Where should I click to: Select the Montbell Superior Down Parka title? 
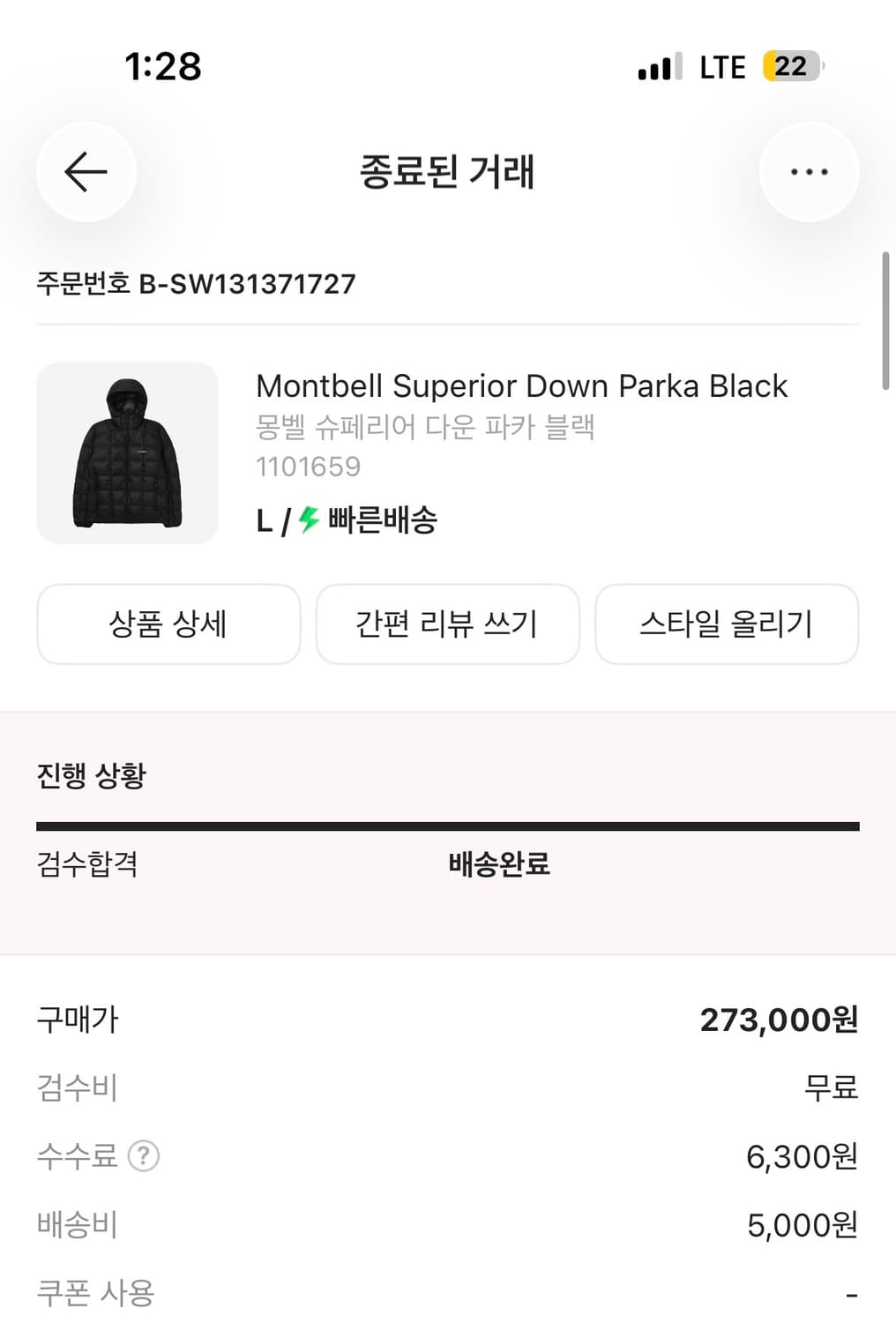tap(521, 386)
